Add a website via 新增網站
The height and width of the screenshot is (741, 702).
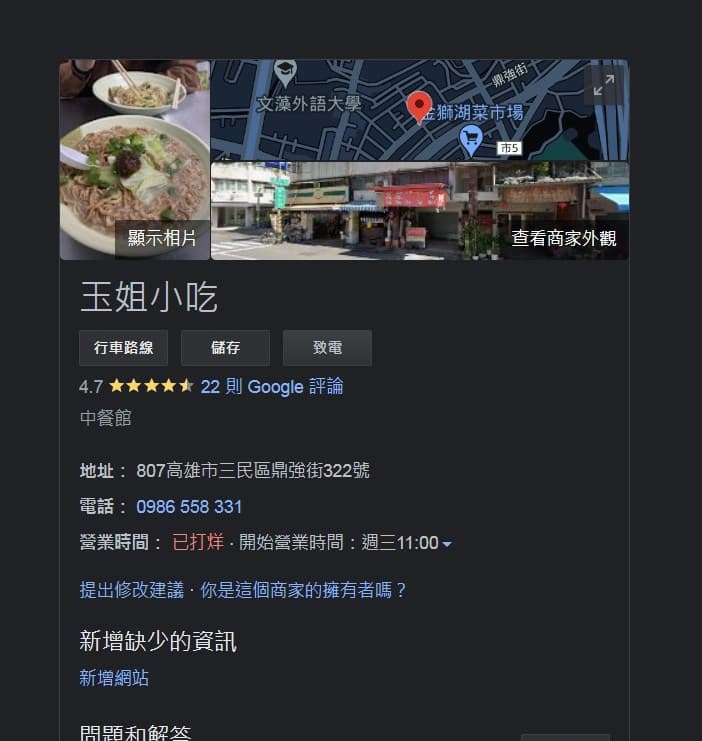click(x=114, y=678)
